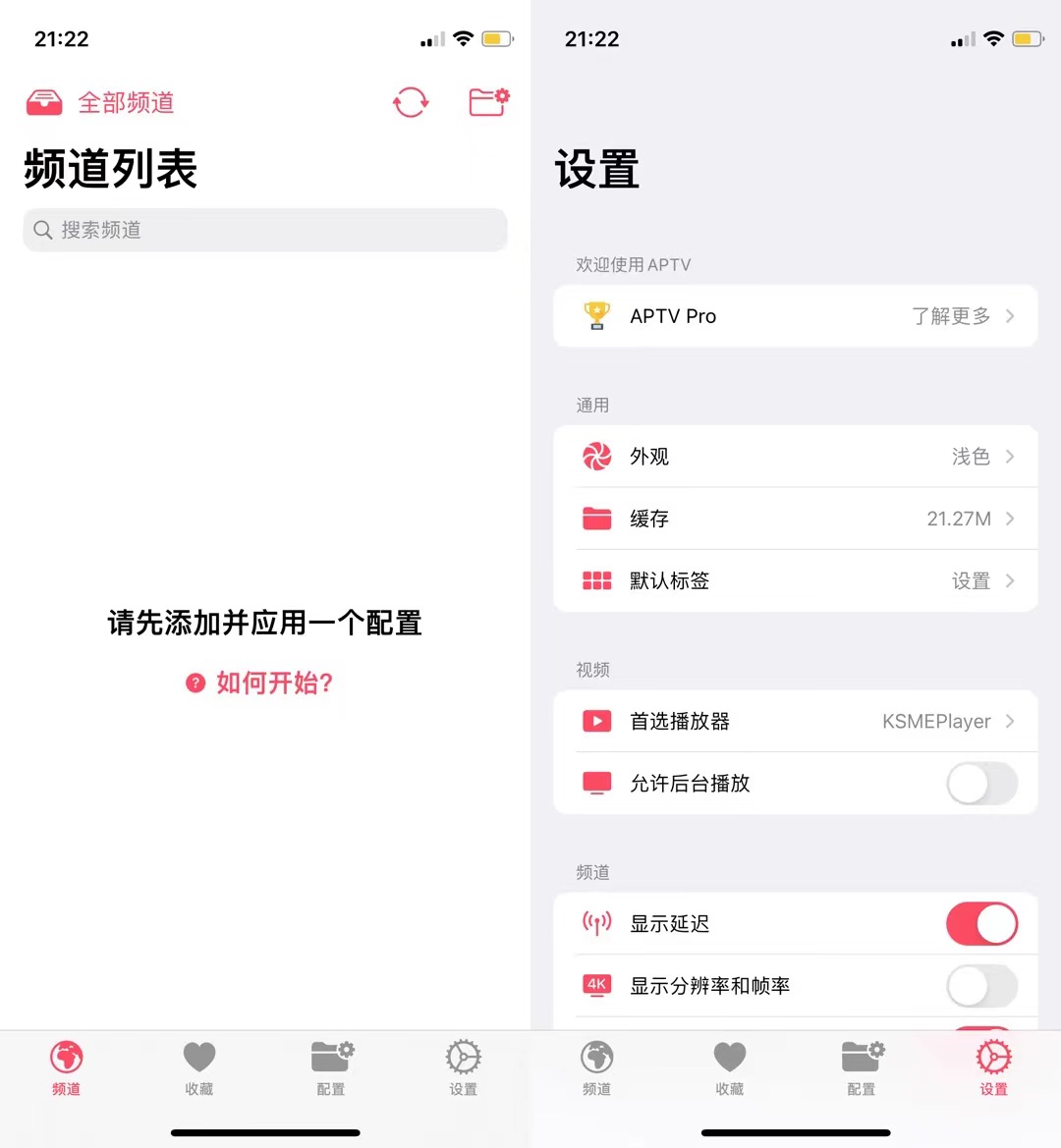Expand the 首选播放器 KSMEPlayer option
The image size is (1061, 1148).
(x=1011, y=721)
